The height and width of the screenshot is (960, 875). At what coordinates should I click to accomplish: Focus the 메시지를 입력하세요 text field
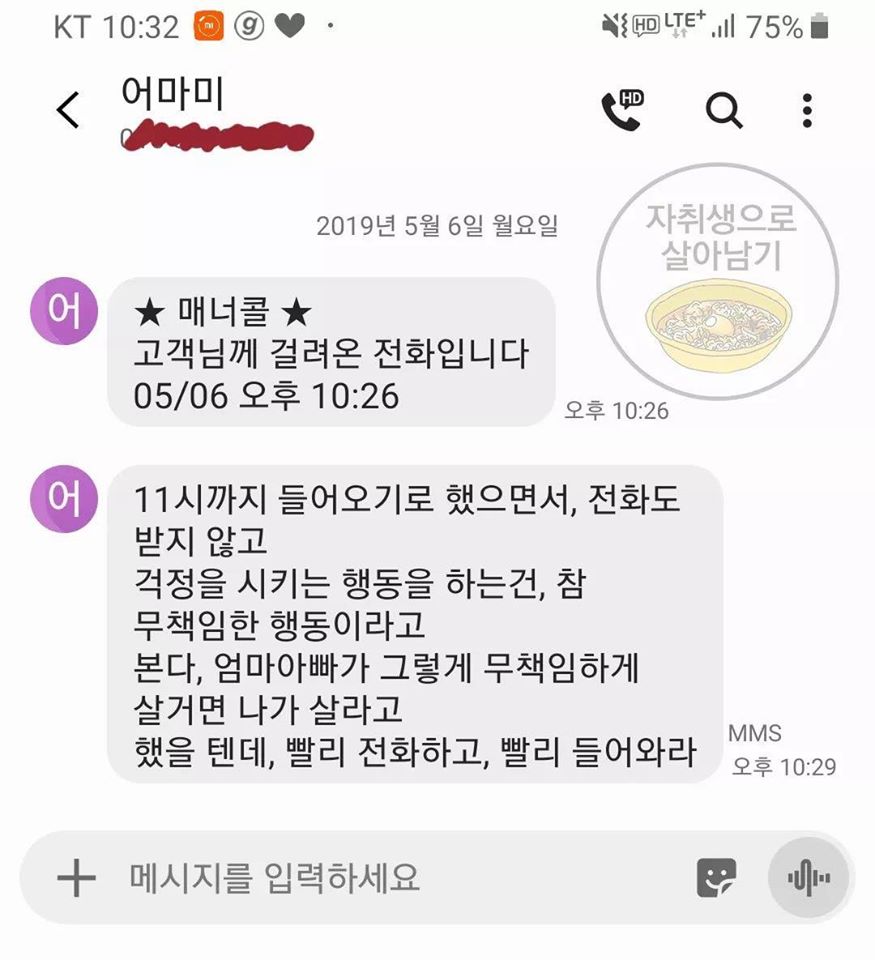400,878
